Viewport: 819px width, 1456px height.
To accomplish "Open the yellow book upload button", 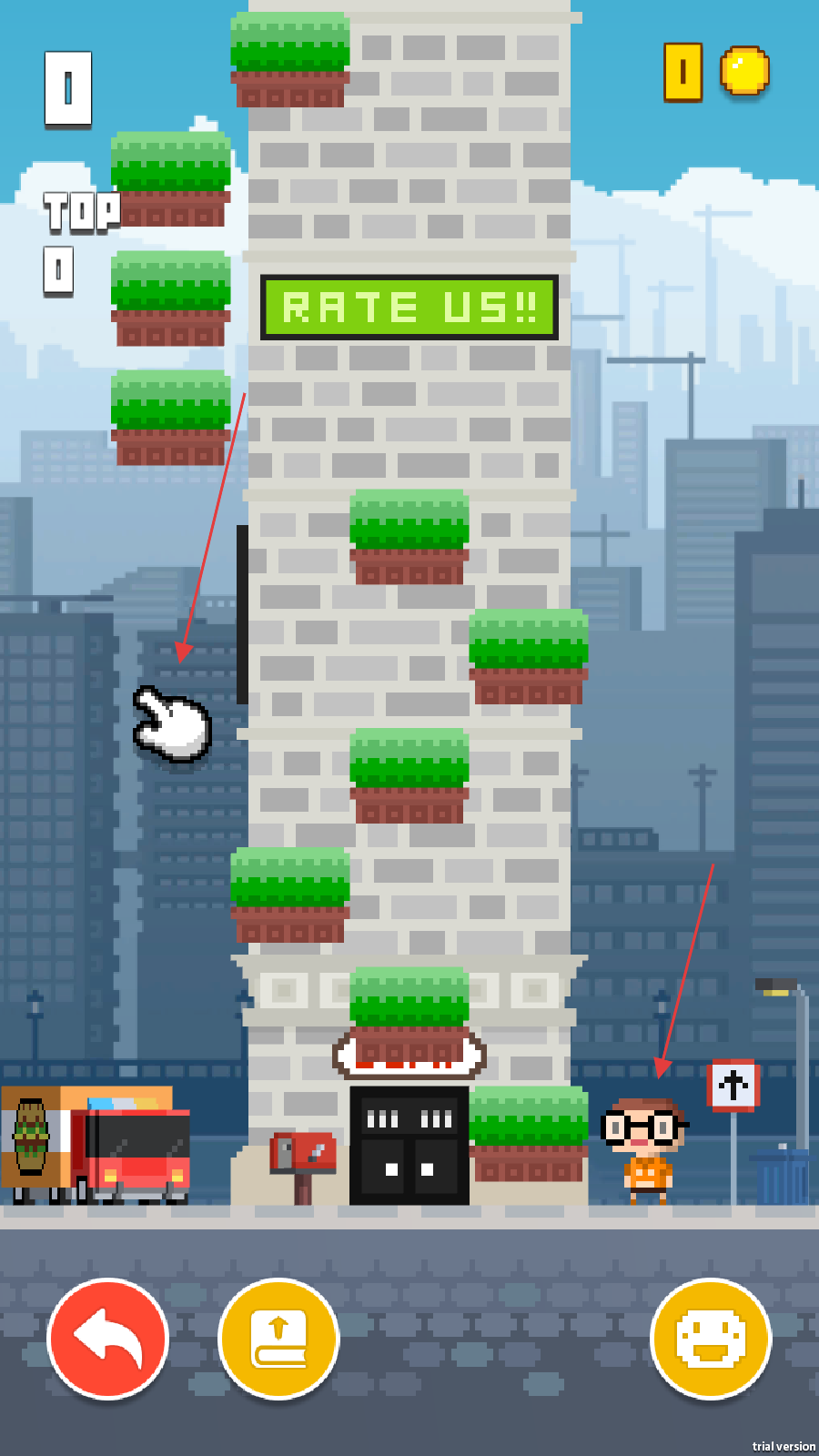I will click(278, 1339).
